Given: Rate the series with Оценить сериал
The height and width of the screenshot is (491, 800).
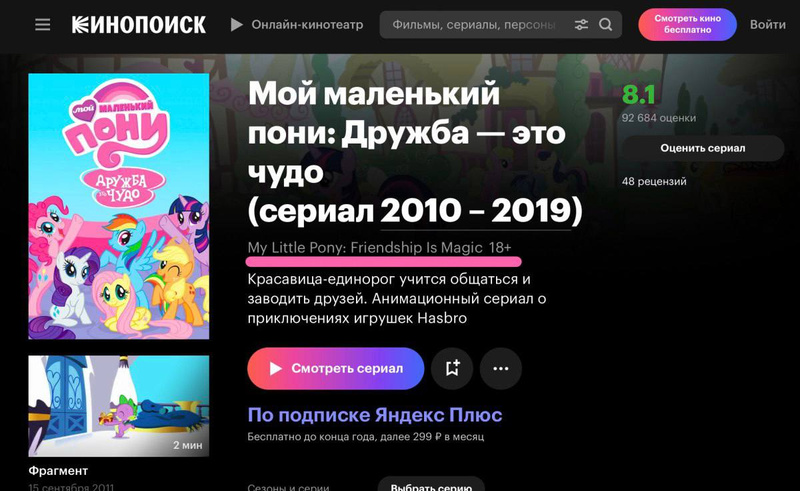Looking at the screenshot, I should pyautogui.click(x=702, y=148).
